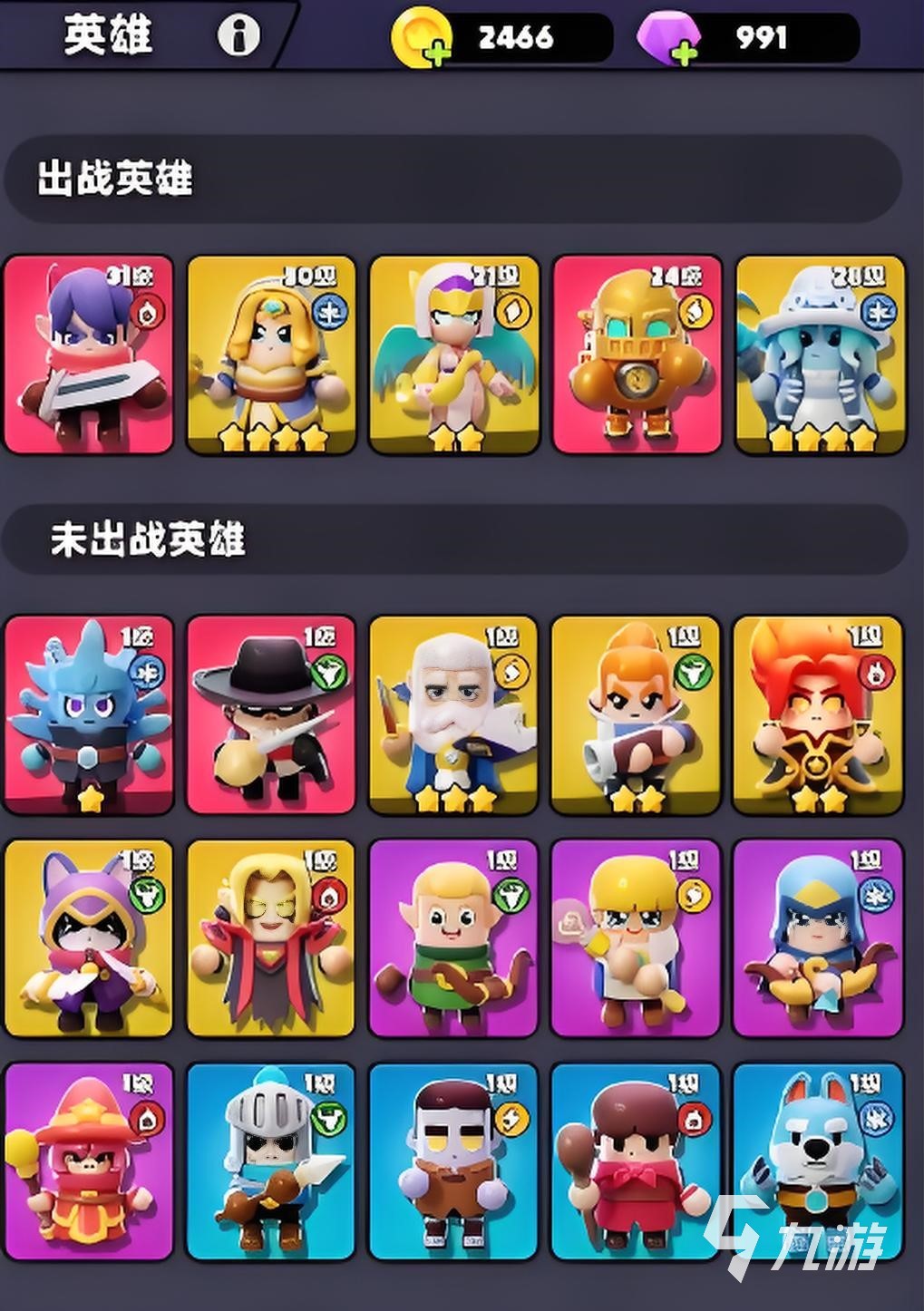Open the purple-hooded cat assassin hero

88,938
